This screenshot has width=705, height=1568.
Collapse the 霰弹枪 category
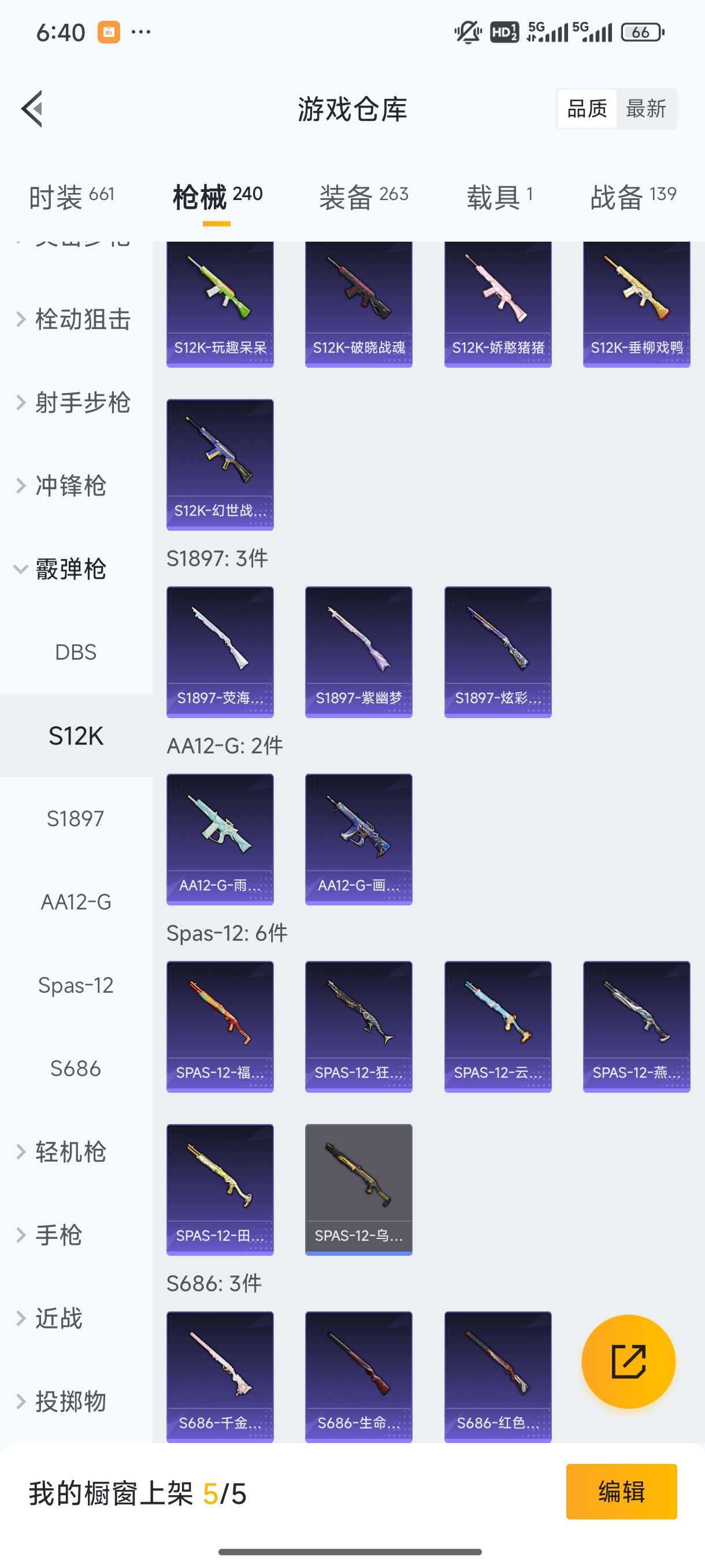coord(68,568)
